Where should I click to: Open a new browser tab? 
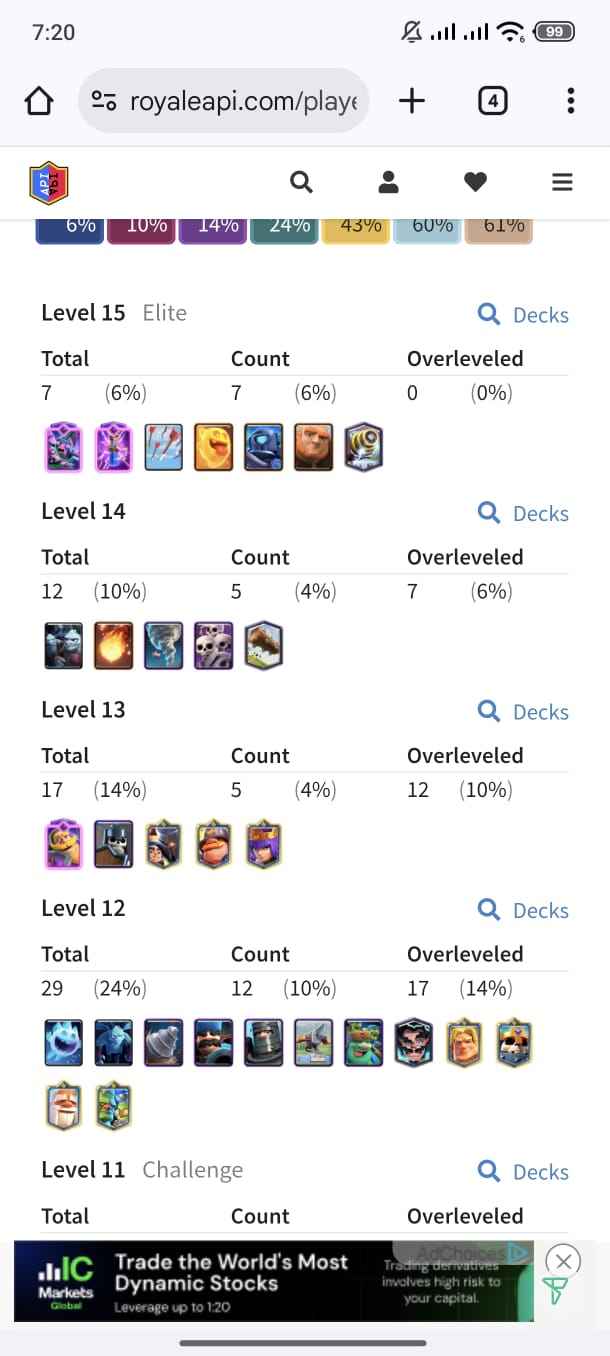pyautogui.click(x=412, y=100)
